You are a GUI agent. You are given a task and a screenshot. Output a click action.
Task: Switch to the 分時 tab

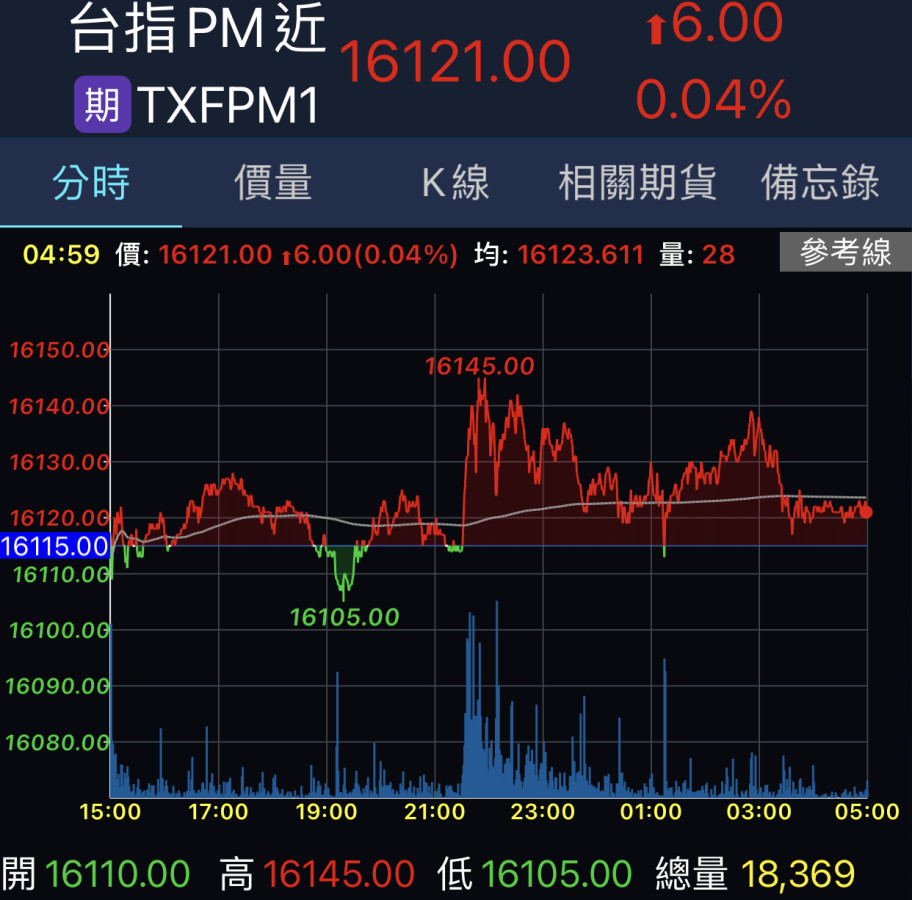[91, 183]
